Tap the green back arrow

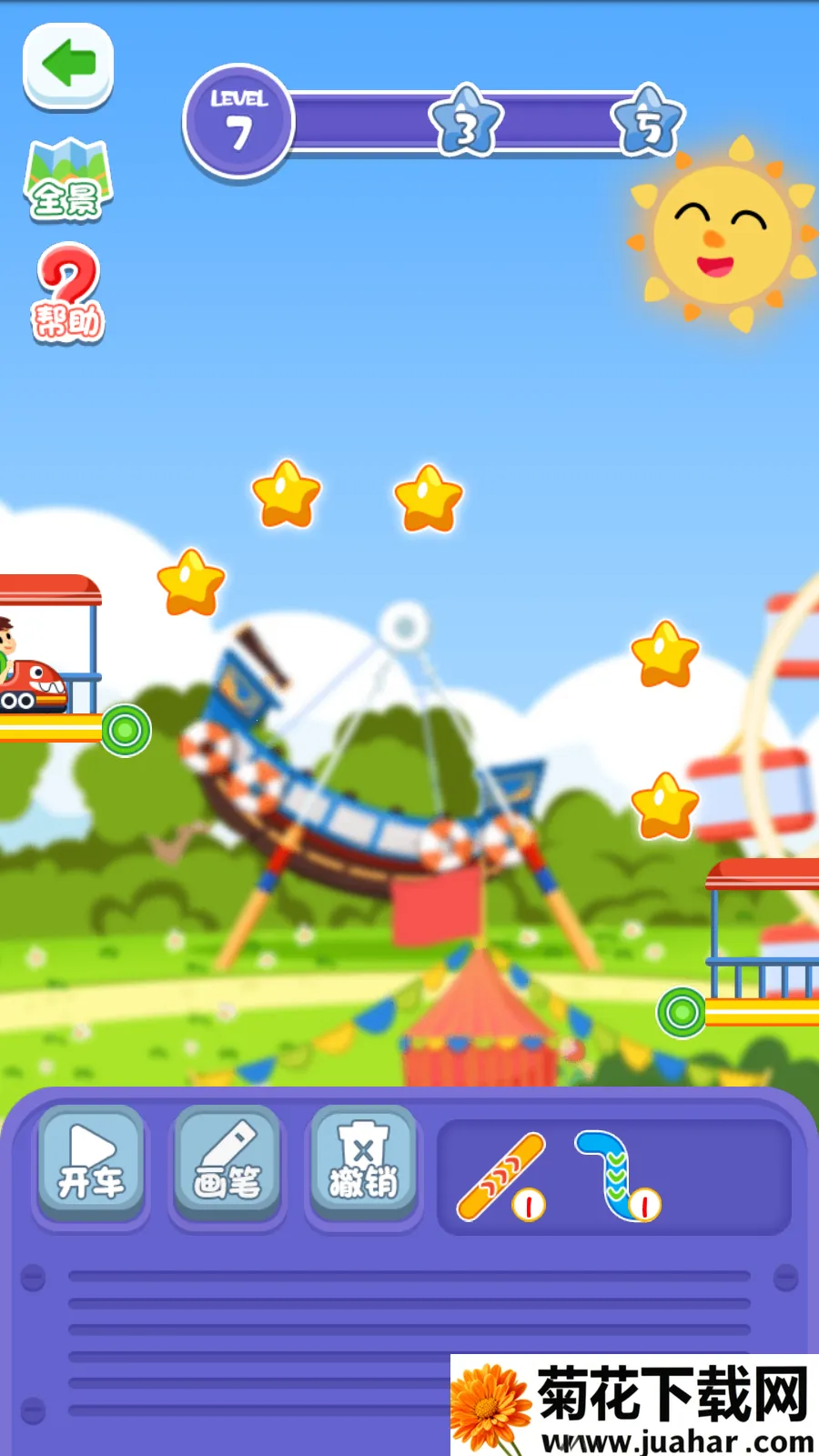point(68,65)
